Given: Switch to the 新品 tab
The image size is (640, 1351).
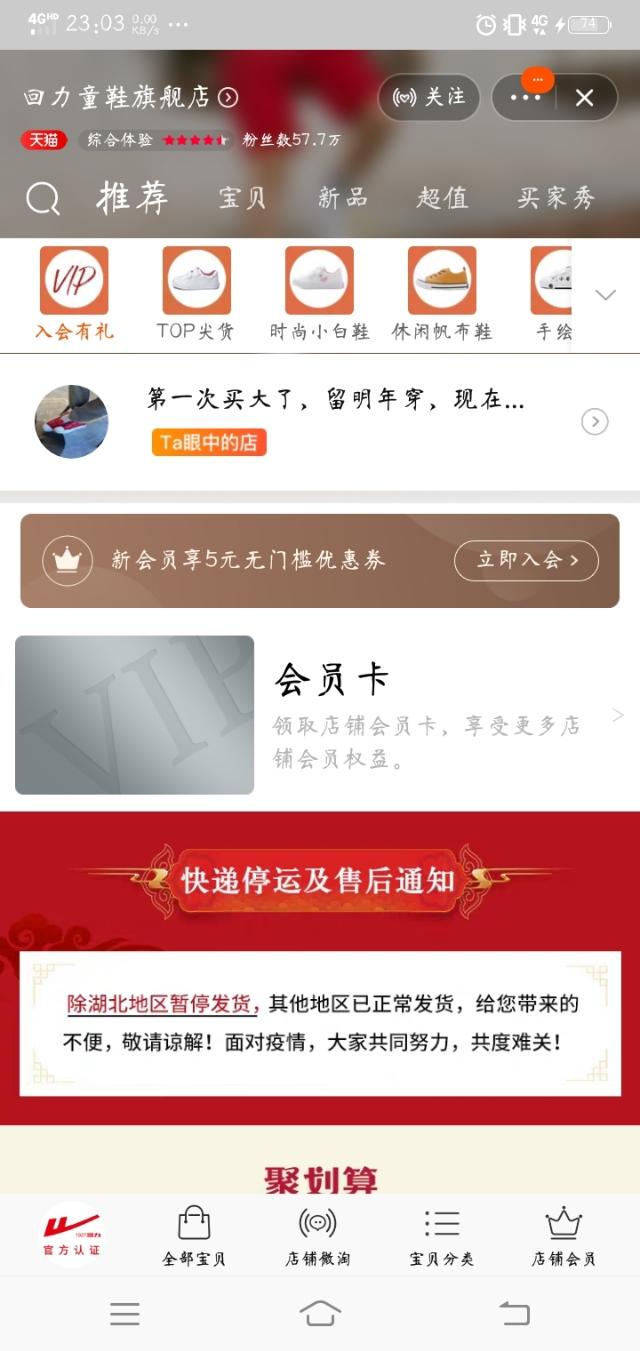Looking at the screenshot, I should (x=343, y=198).
